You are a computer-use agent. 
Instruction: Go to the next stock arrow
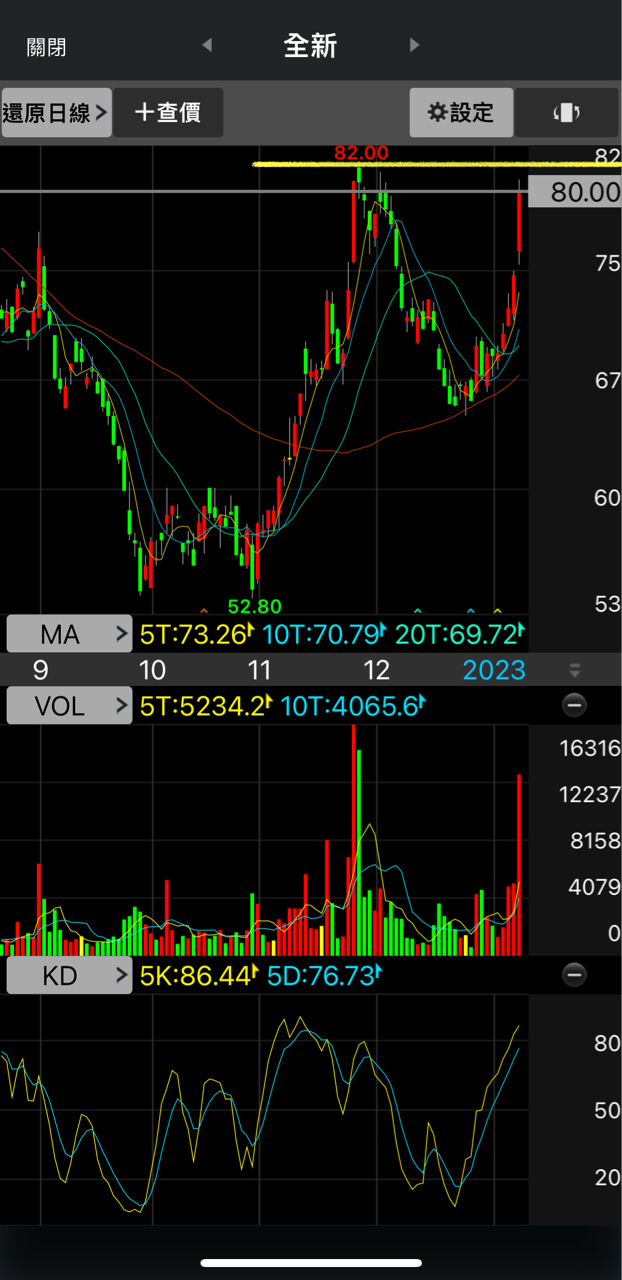[x=414, y=45]
